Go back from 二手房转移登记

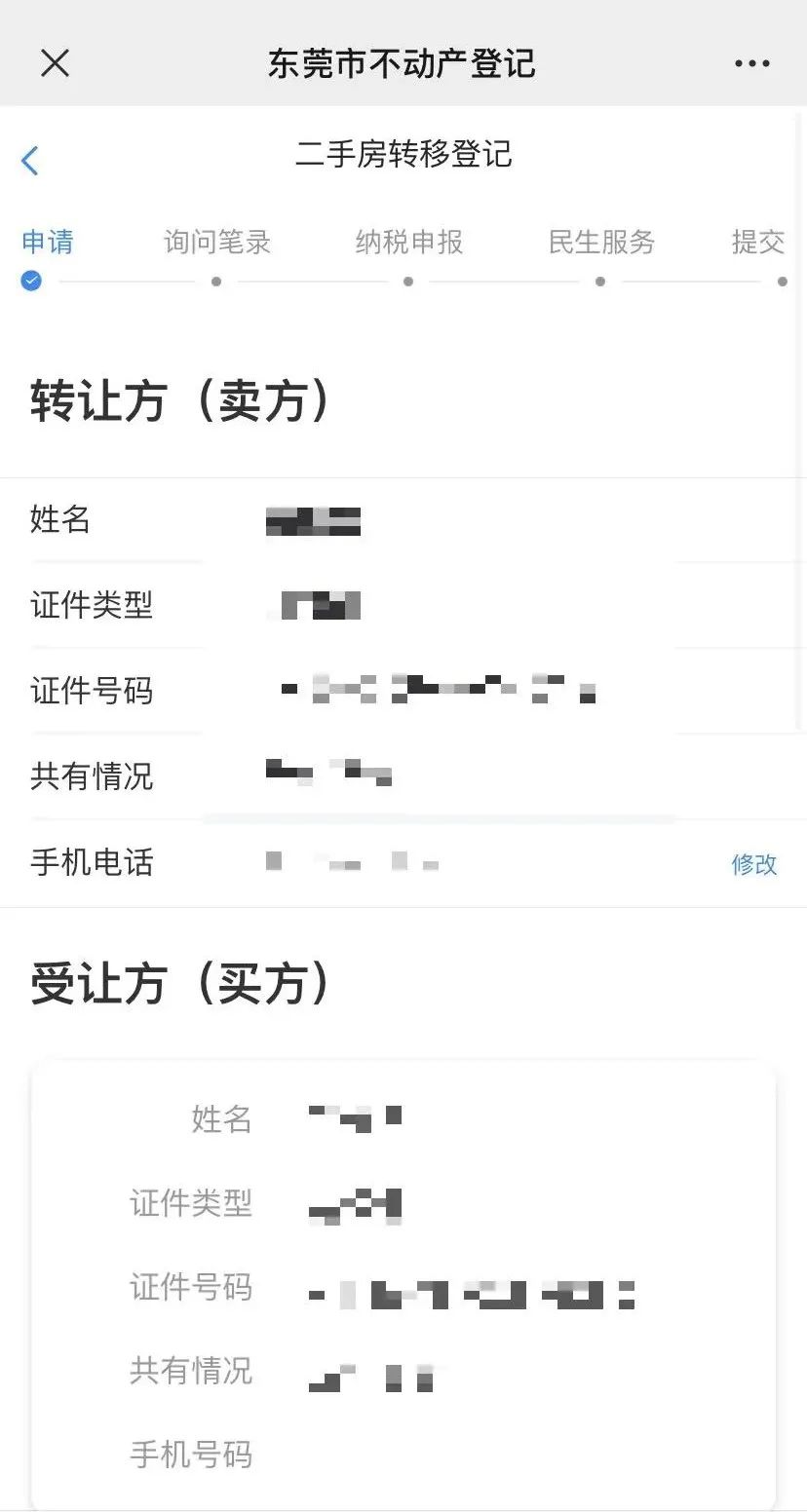[x=30, y=161]
